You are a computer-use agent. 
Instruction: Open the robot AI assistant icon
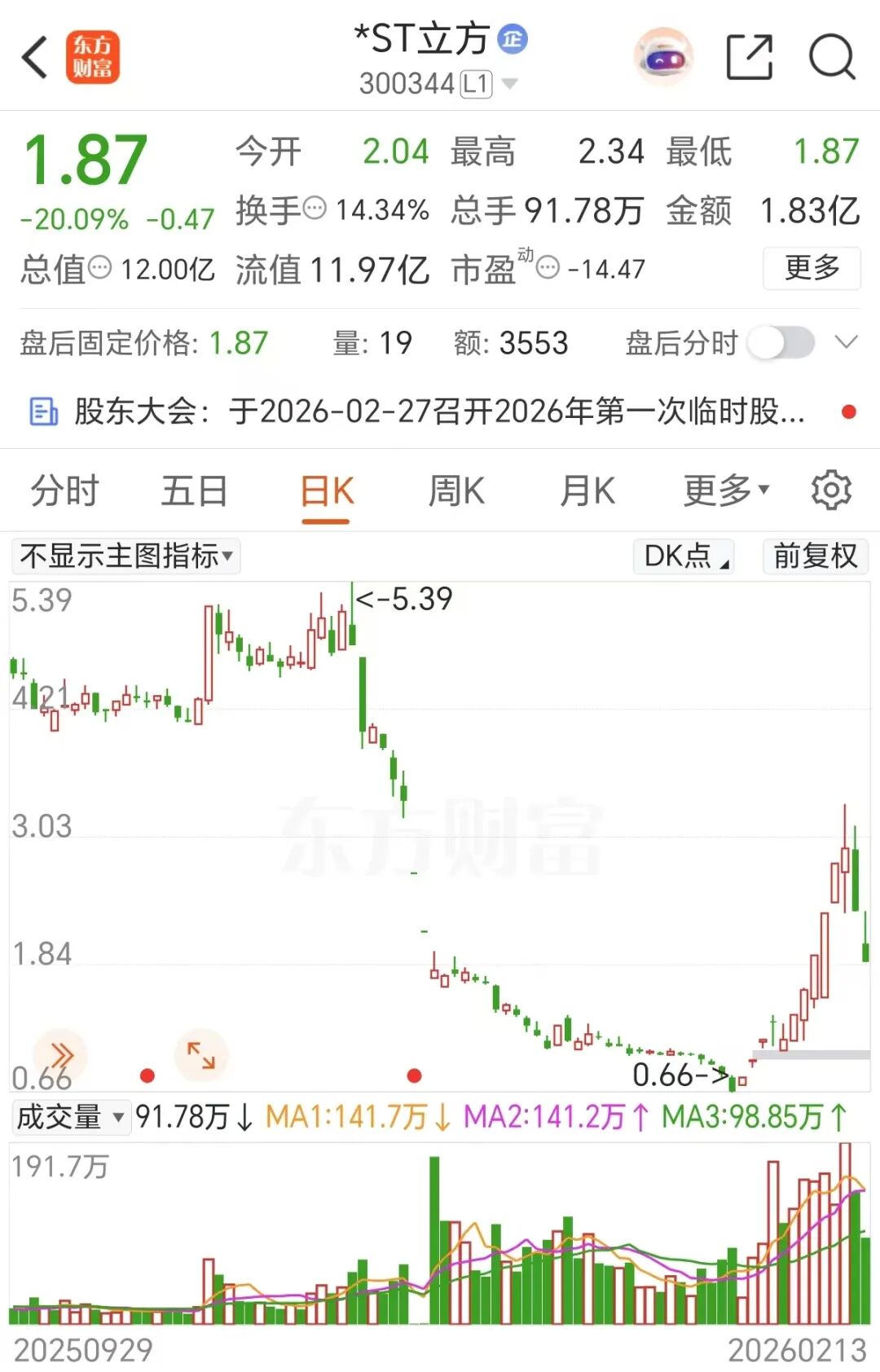[x=664, y=57]
